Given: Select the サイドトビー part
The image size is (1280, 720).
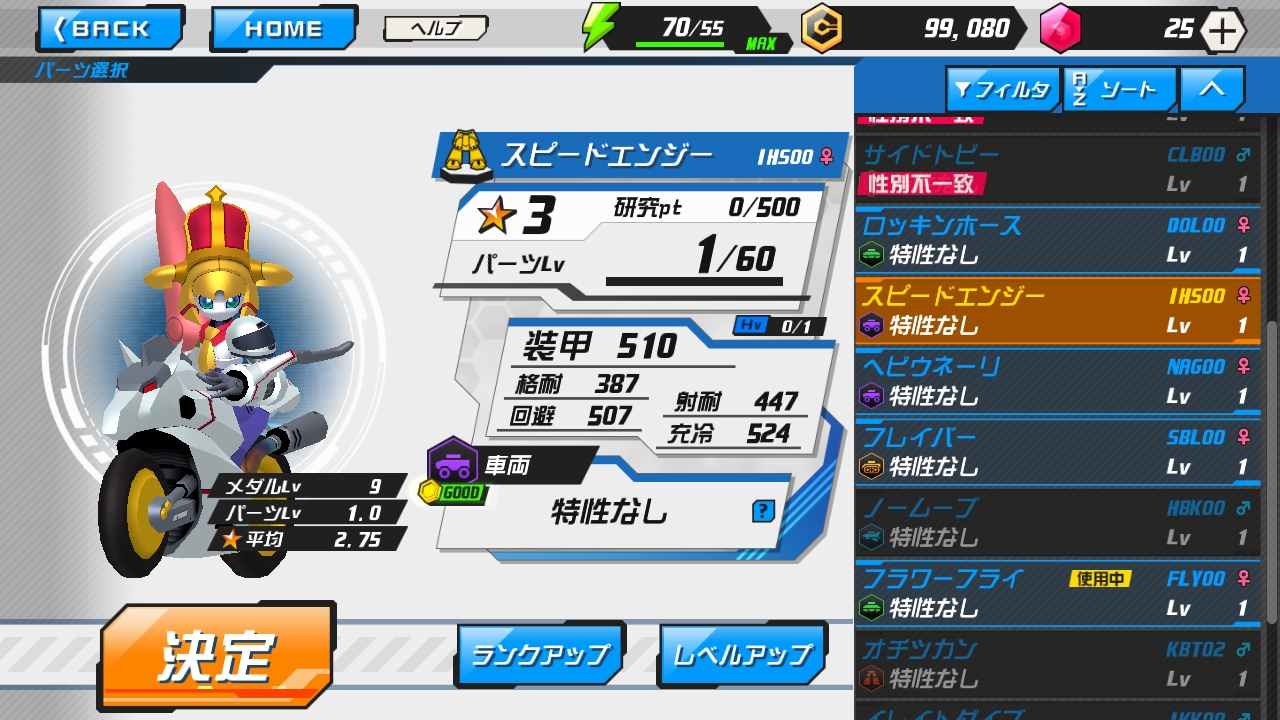Looking at the screenshot, I should (1055, 170).
